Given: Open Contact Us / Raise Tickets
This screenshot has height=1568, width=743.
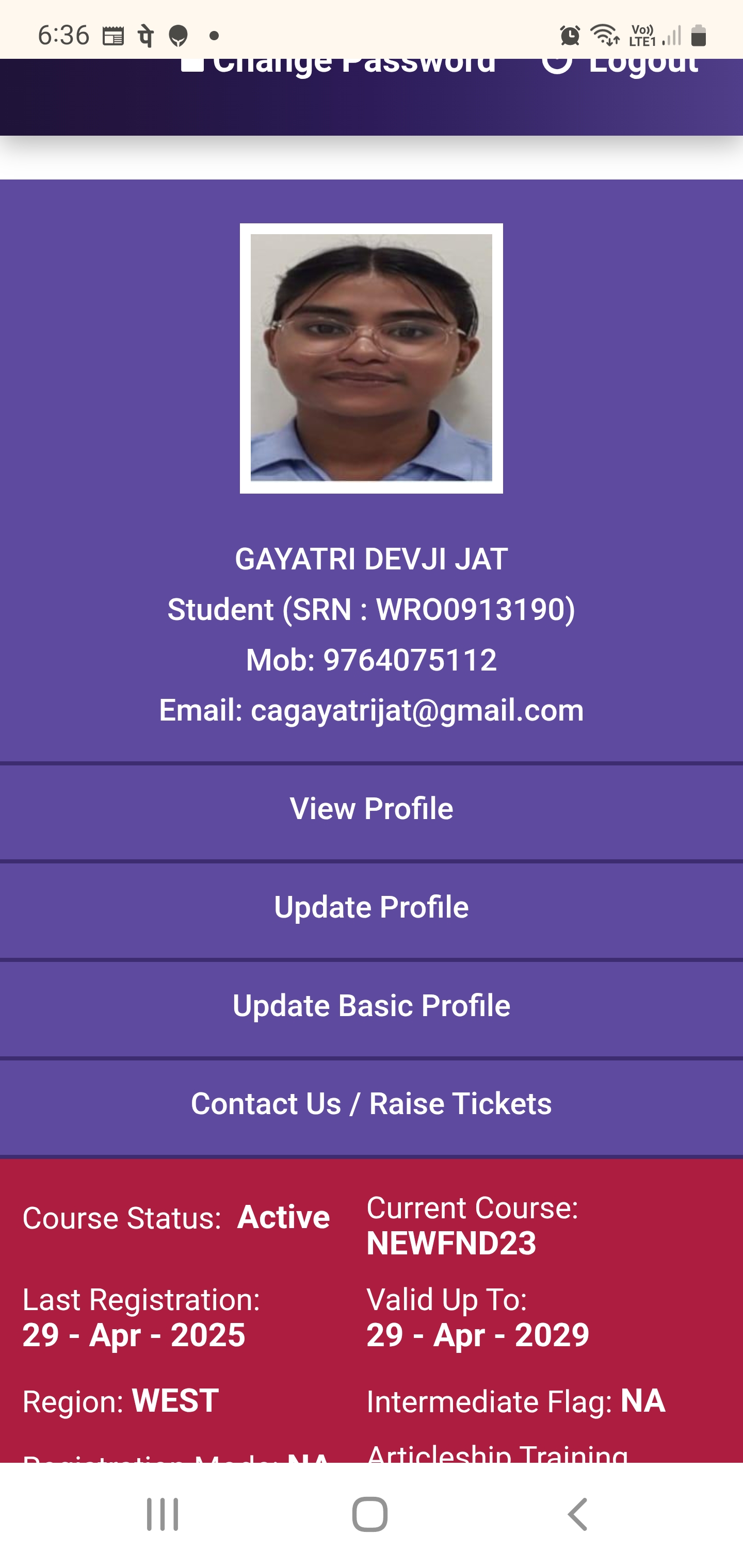Looking at the screenshot, I should click(x=371, y=1104).
